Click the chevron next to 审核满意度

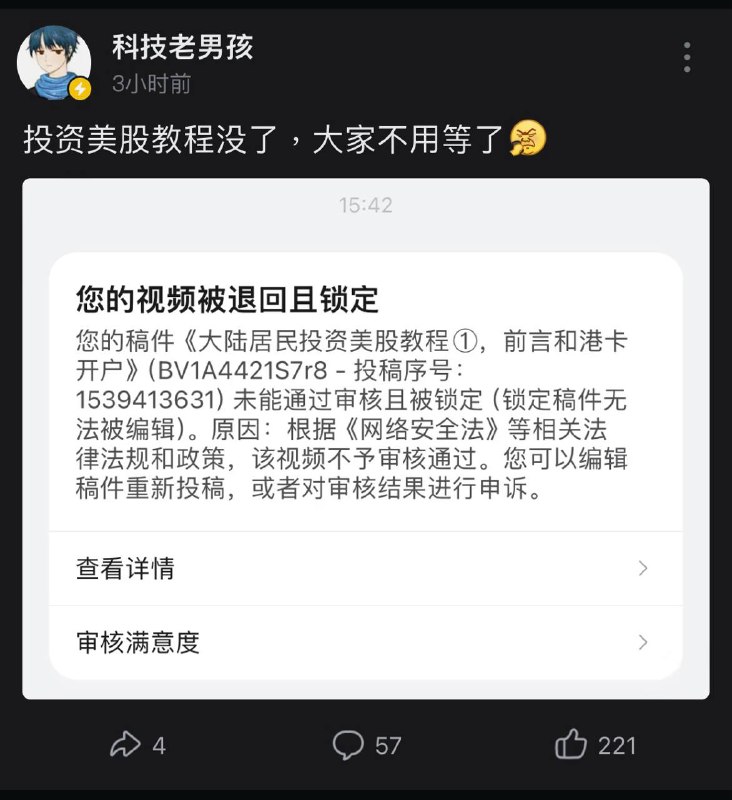click(645, 644)
